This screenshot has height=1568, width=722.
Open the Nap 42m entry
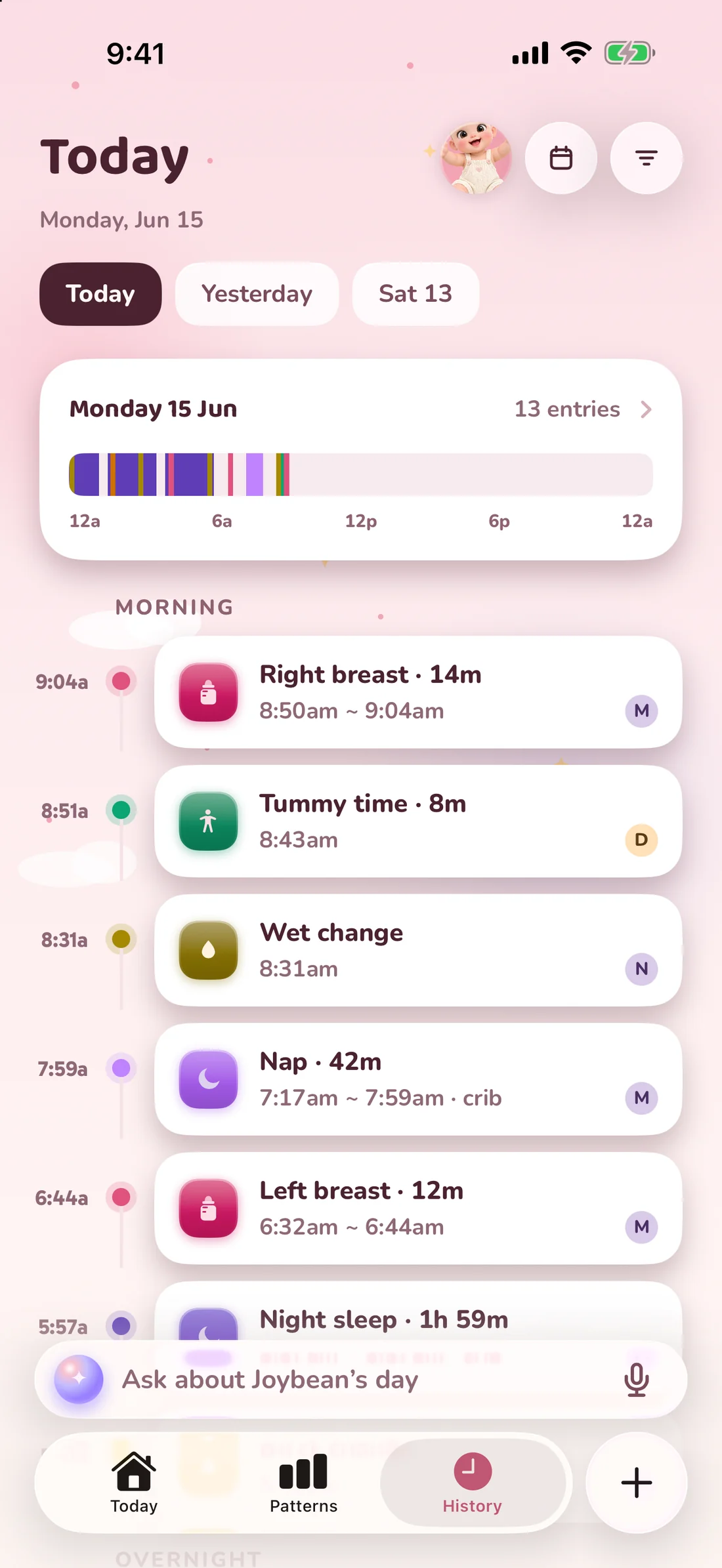pyautogui.click(x=418, y=1079)
